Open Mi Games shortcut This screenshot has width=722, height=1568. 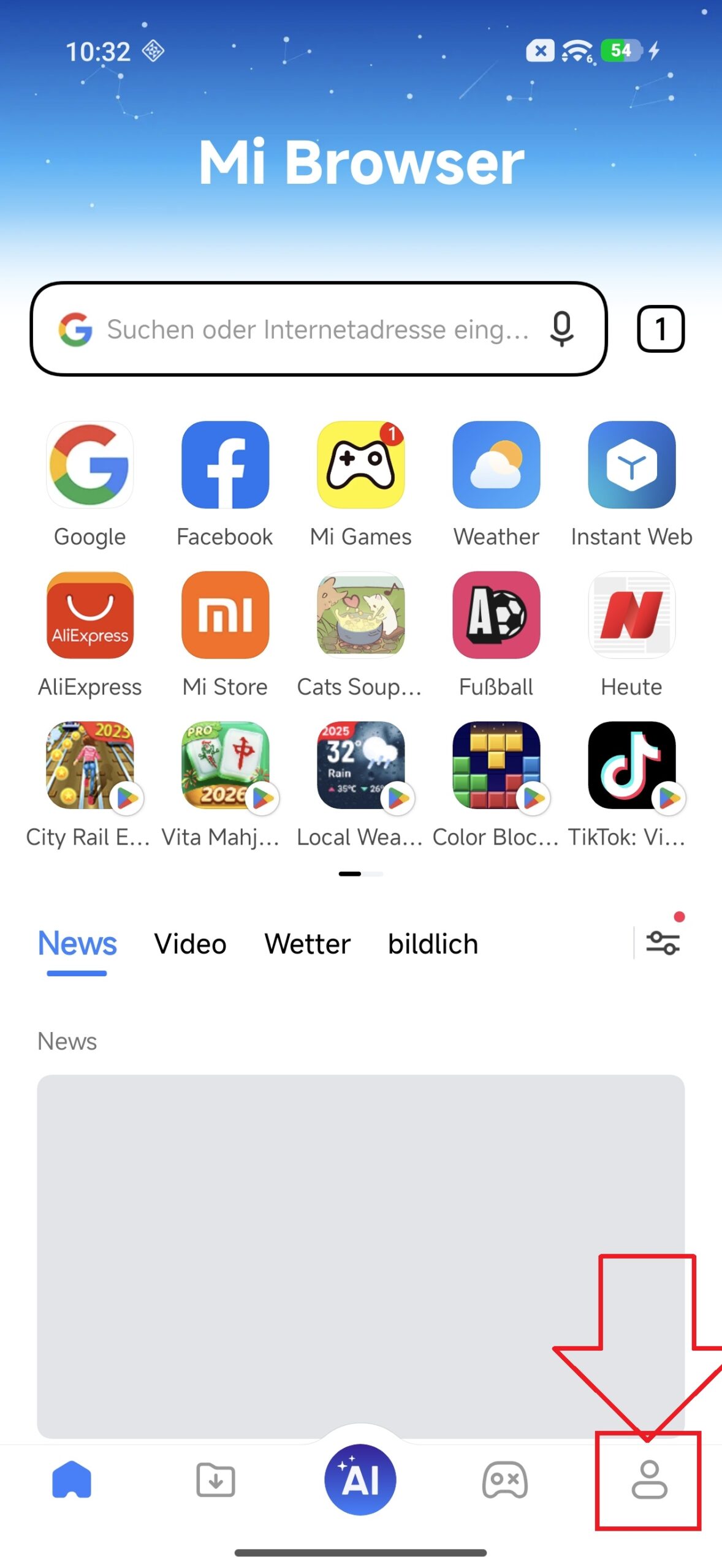(x=360, y=466)
